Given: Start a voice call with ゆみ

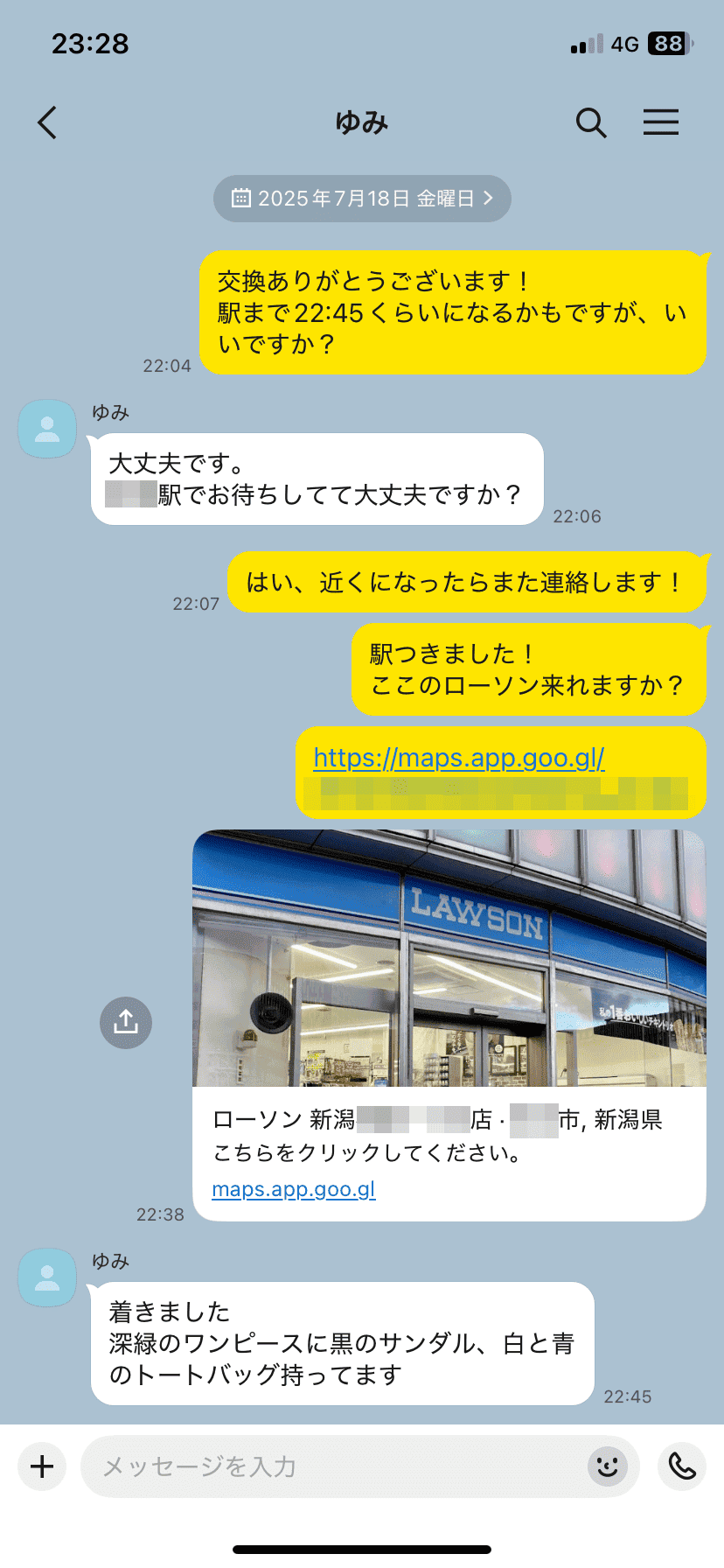Looking at the screenshot, I should coord(681,1466).
